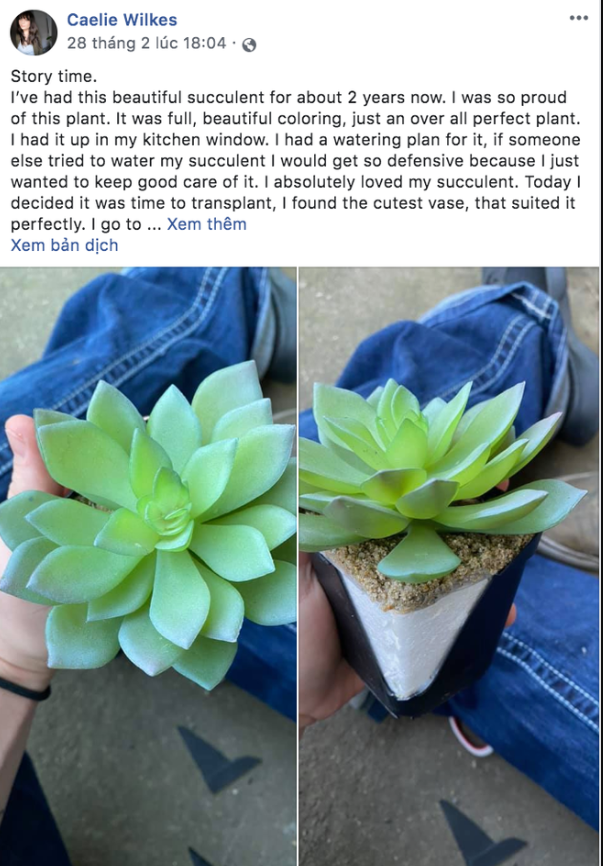Open the right photo of succulent in pot
Viewport: 603px width, 866px height.
click(450, 565)
